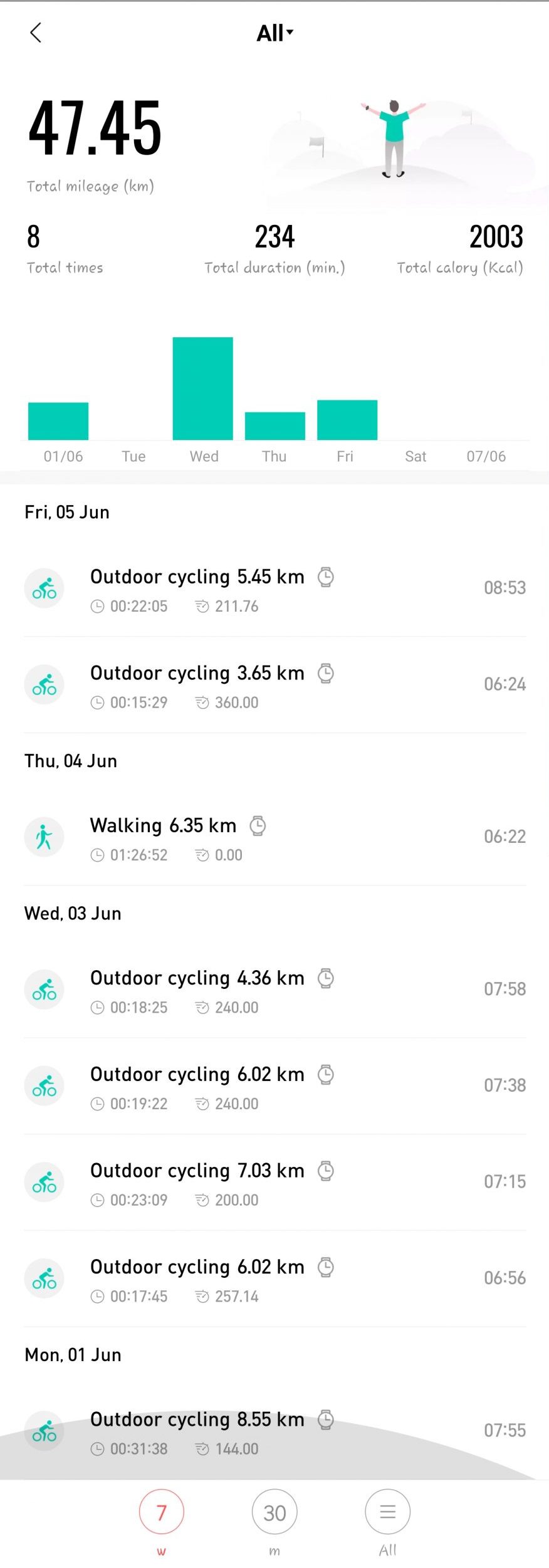This screenshot has width=549, height=1568.
Task: Open the 06:56 outdoor cycling 6.02 km record
Action: coord(274,1279)
